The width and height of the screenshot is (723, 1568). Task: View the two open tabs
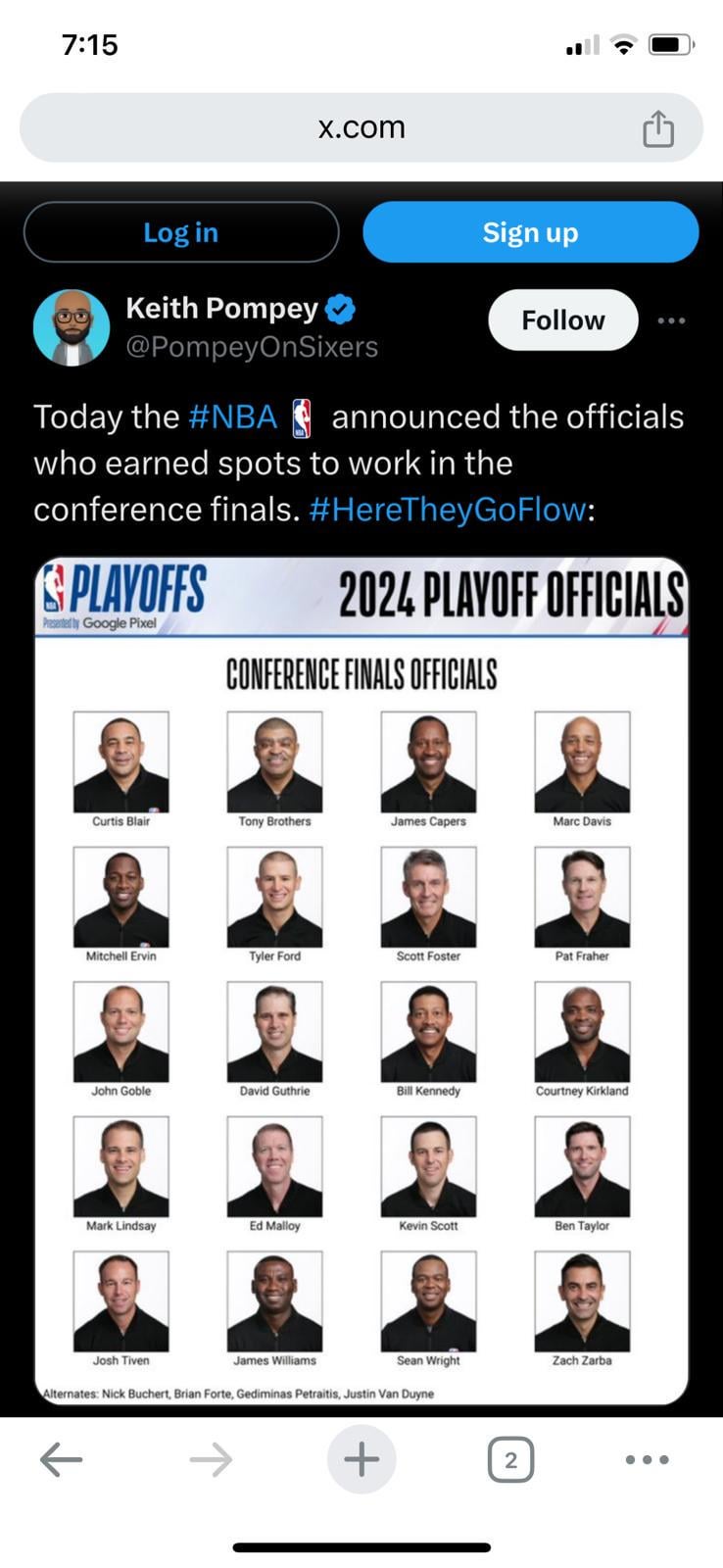pos(510,1459)
